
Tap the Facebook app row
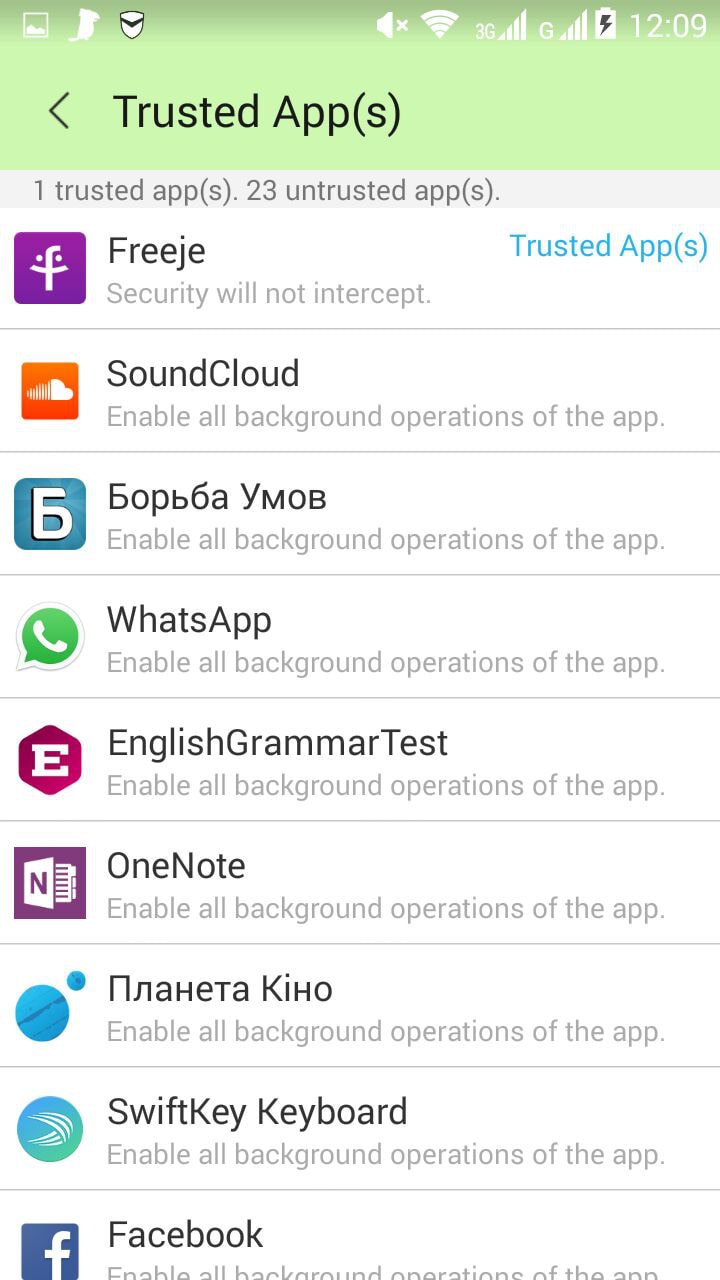coord(360,1236)
